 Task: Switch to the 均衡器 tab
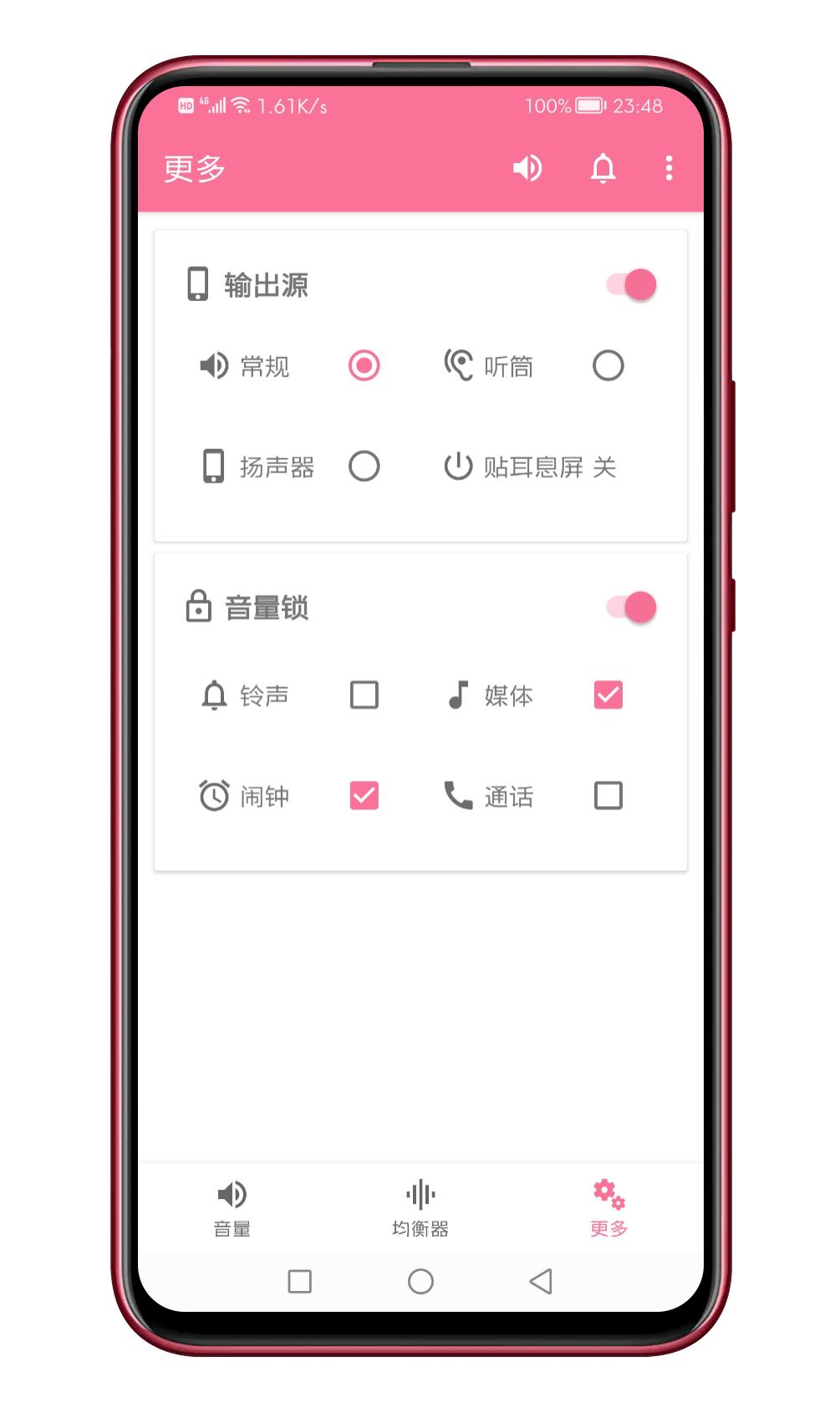click(x=420, y=1208)
